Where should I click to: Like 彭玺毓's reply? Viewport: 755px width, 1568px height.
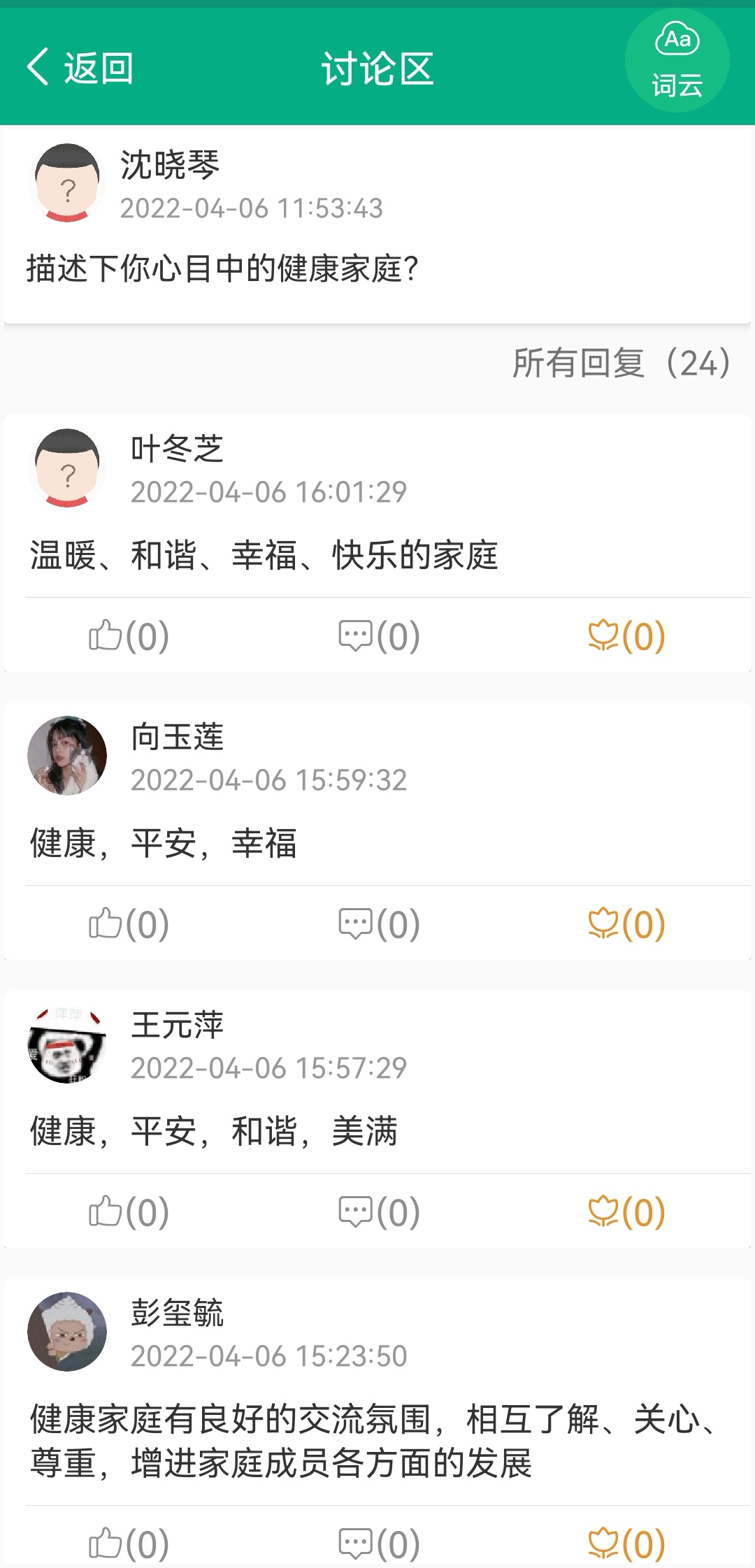(129, 1544)
